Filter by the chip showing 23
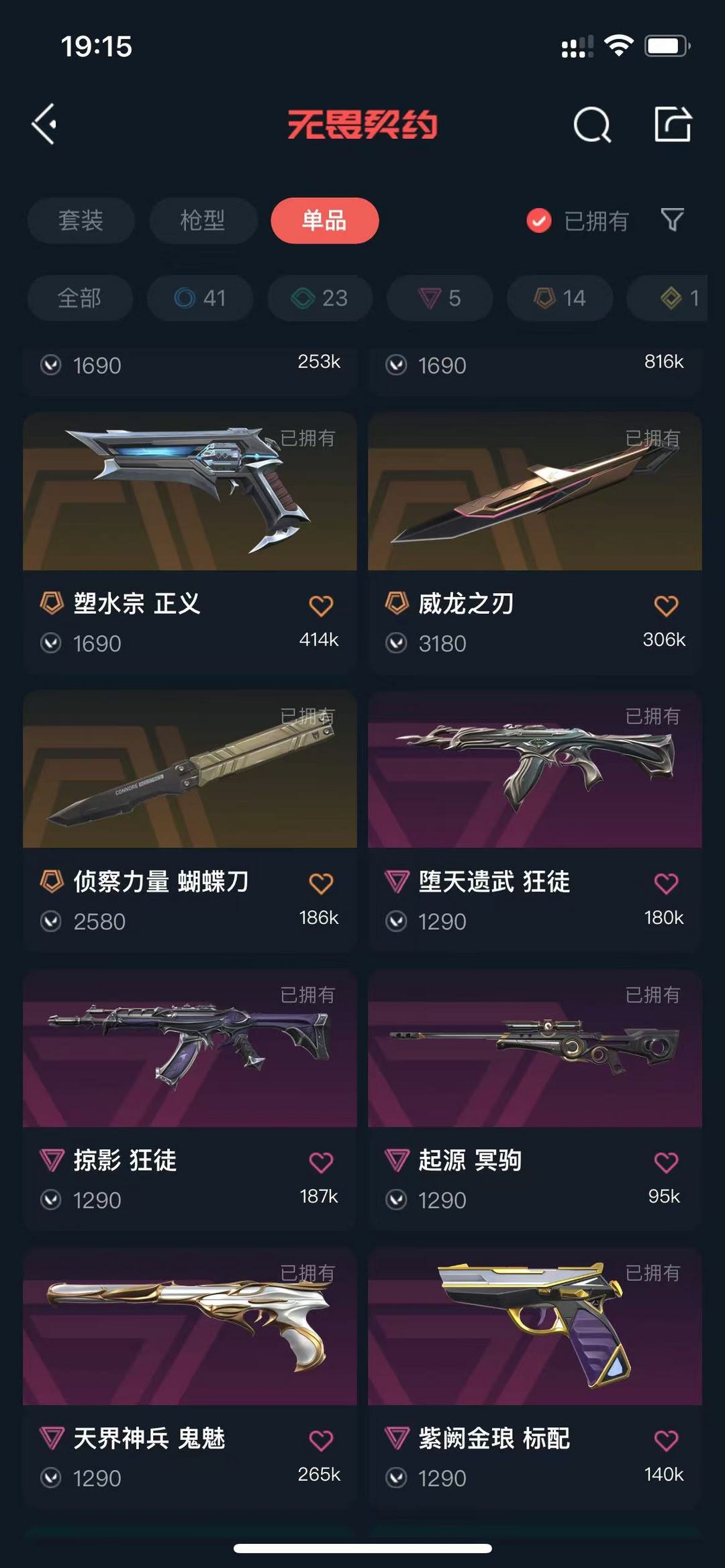The image size is (725, 1568). pyautogui.click(x=320, y=298)
